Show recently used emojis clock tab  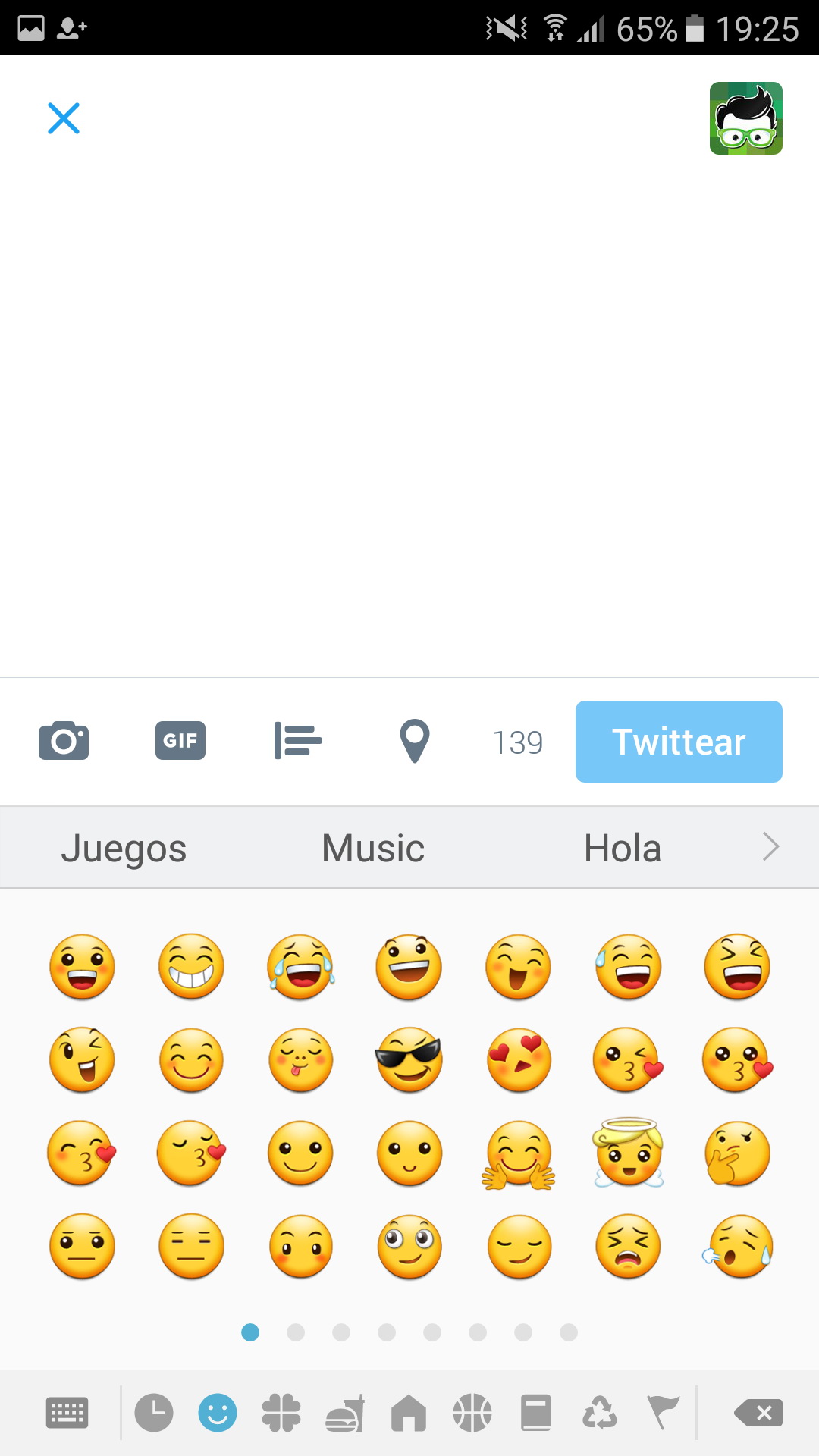(x=154, y=1413)
